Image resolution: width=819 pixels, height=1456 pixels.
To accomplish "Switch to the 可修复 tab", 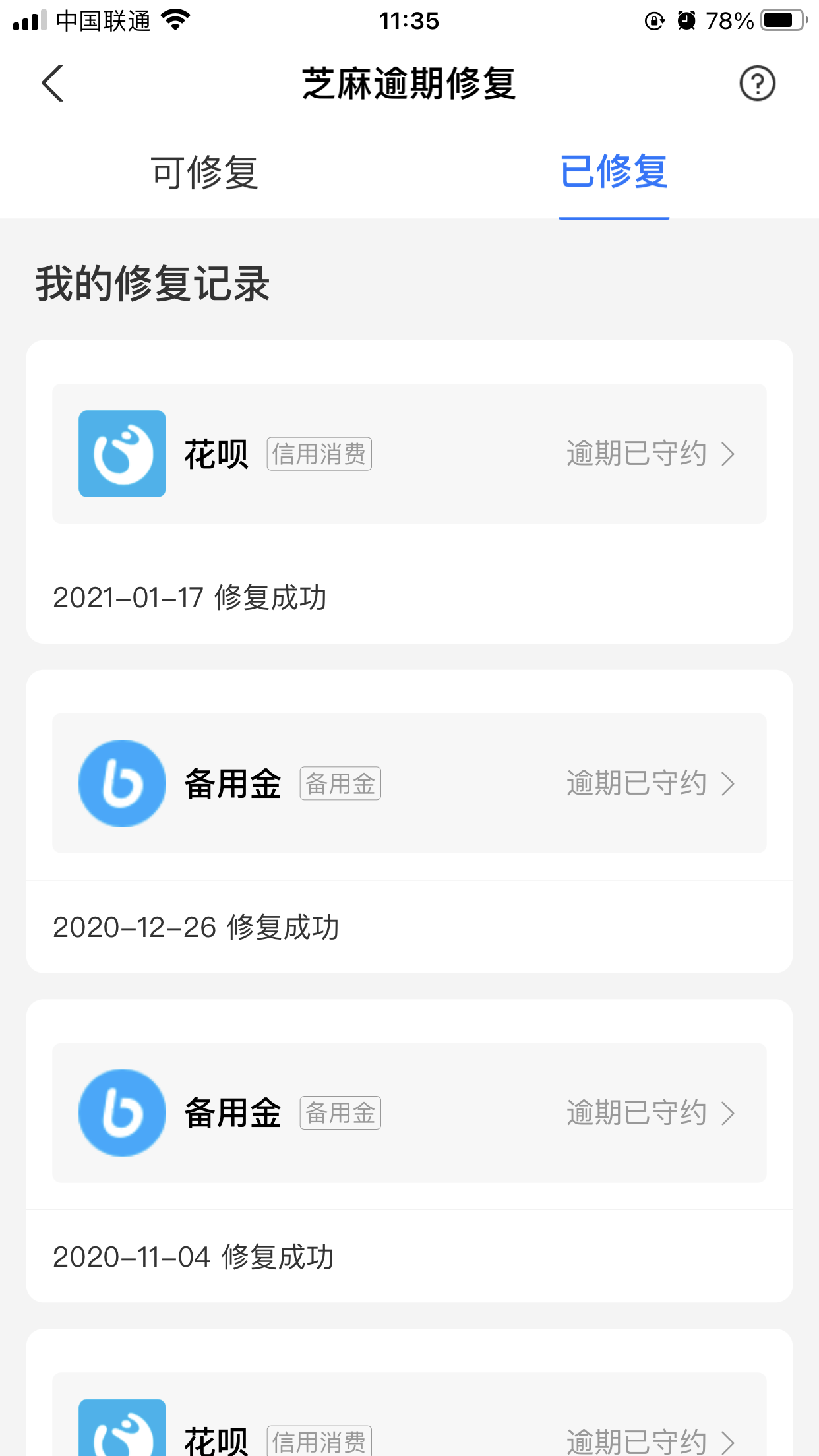I will click(x=204, y=173).
